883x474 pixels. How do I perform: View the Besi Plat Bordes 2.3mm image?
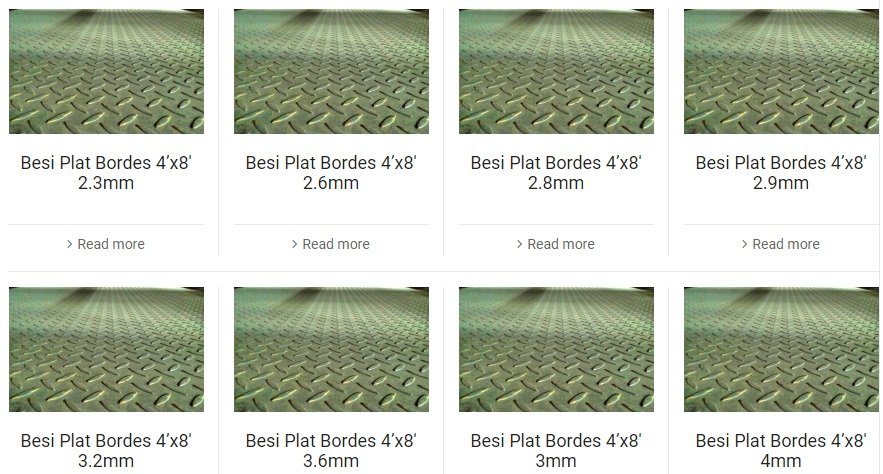(x=106, y=72)
